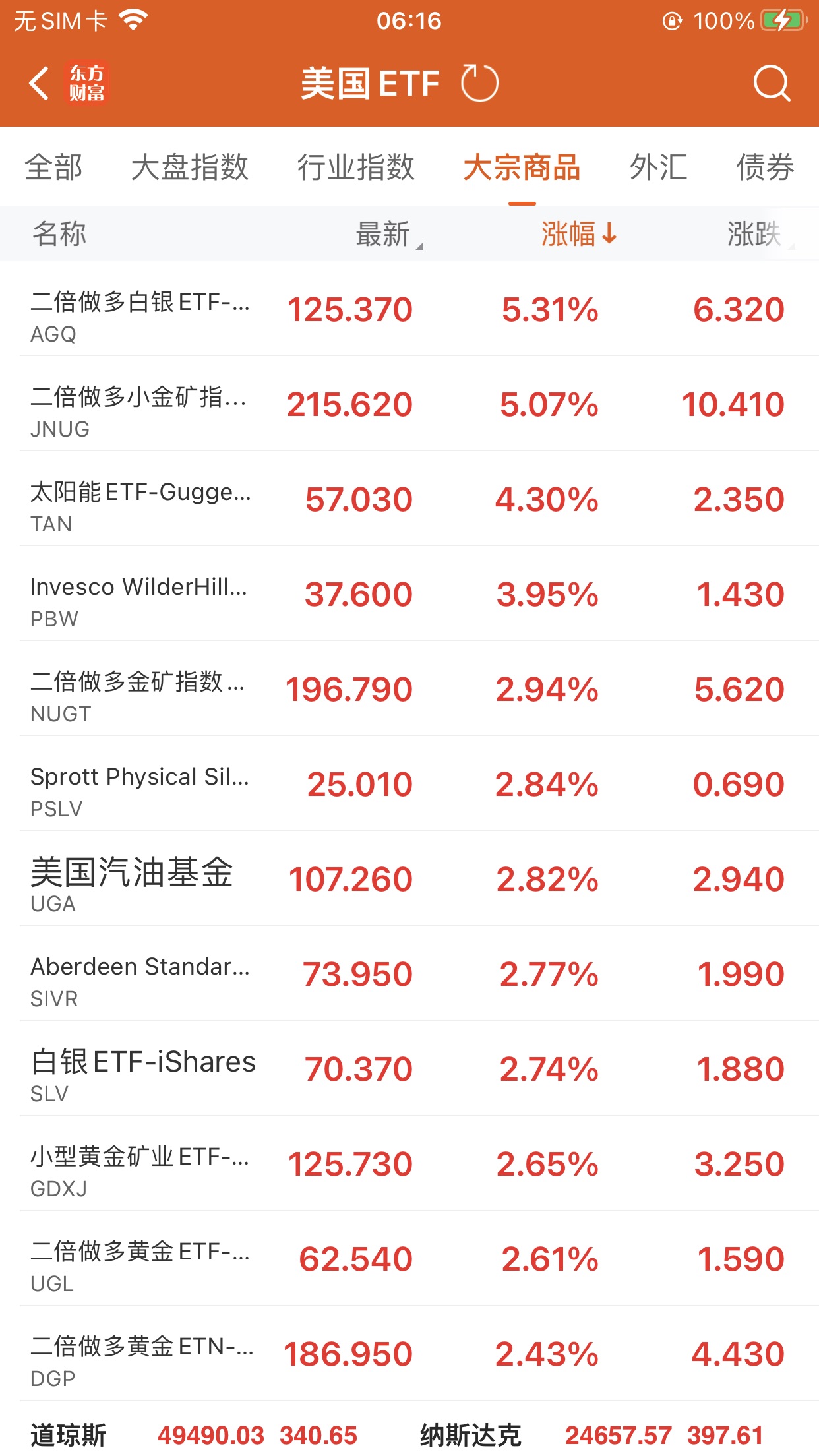Open the AGQ silver ETF row

tap(409, 310)
